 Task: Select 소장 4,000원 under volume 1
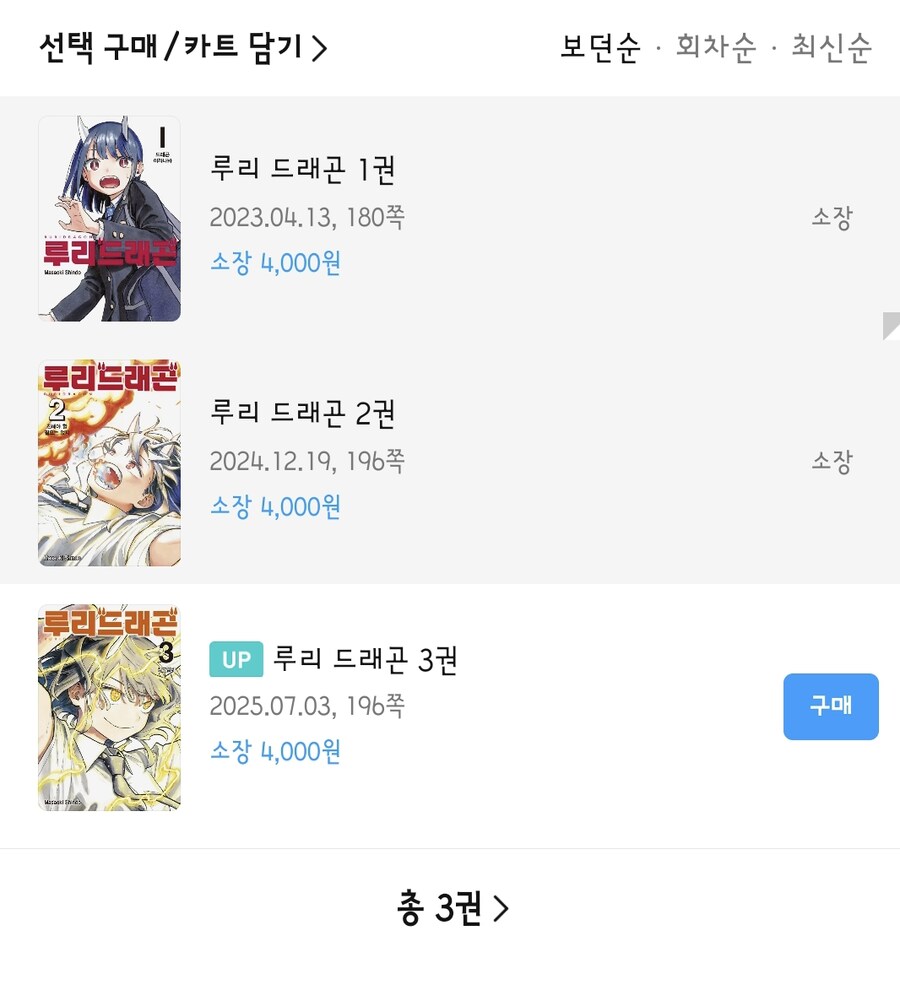coord(275,263)
